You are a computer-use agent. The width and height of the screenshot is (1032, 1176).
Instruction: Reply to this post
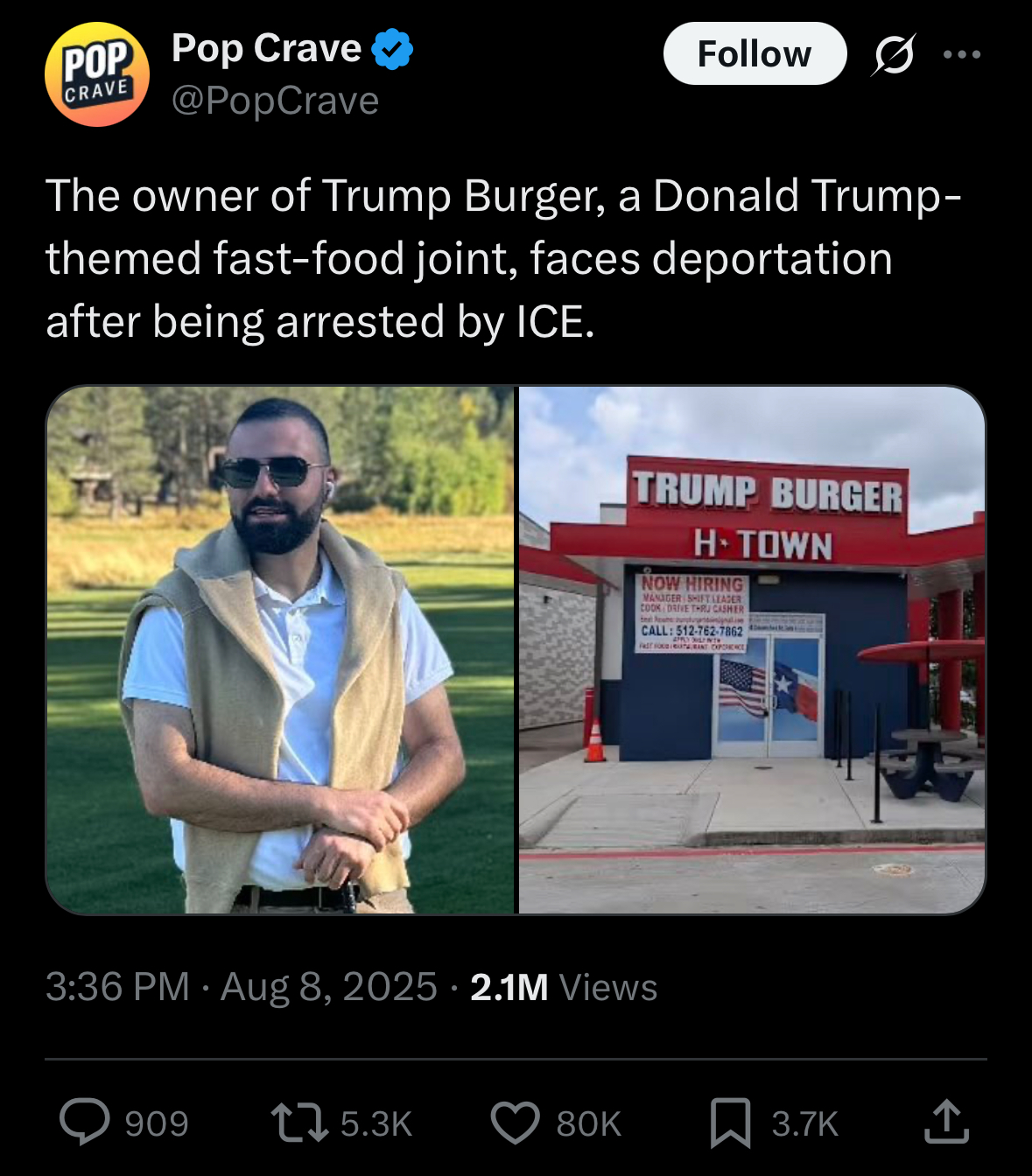(85, 1123)
